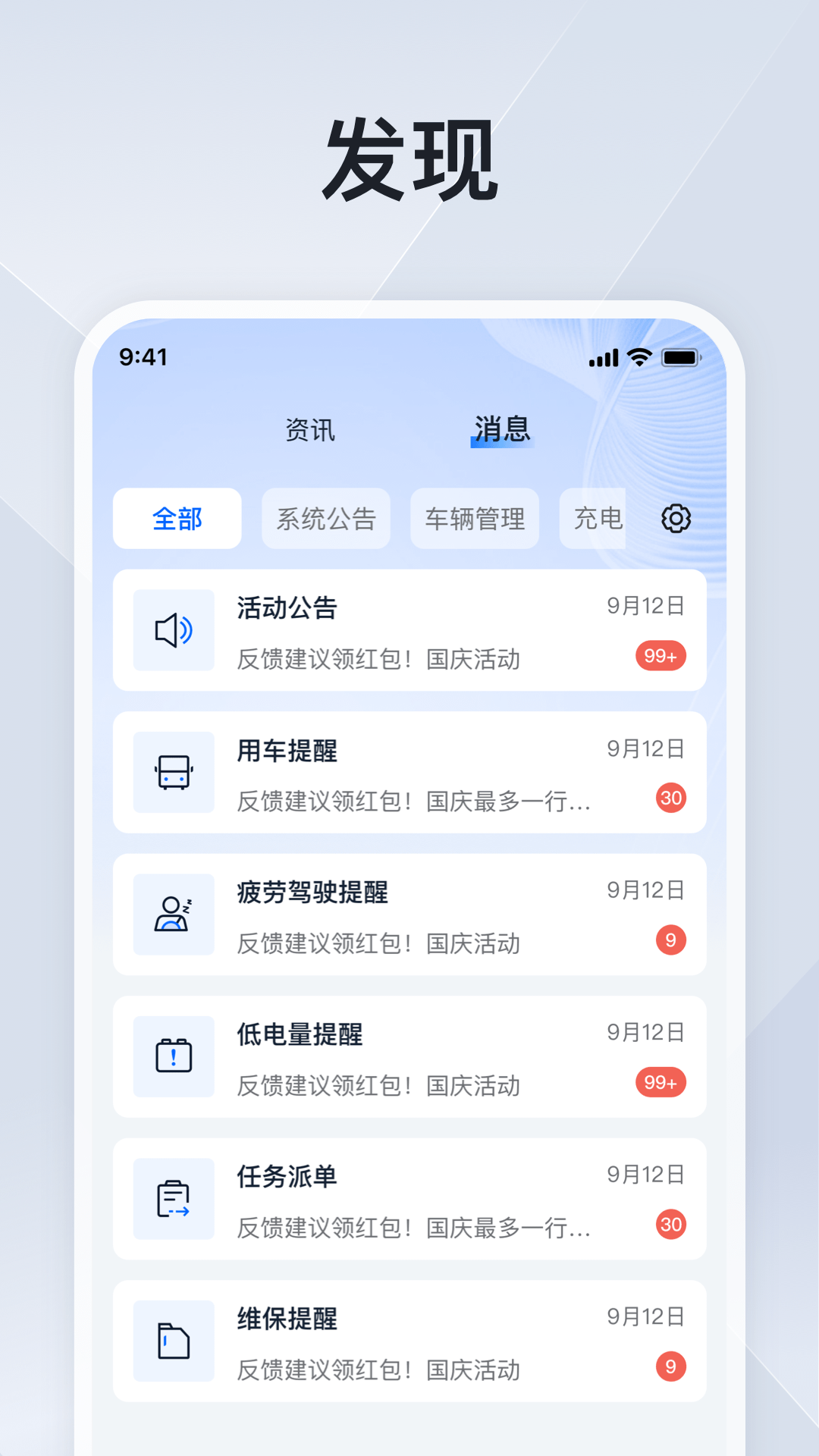Image resolution: width=819 pixels, height=1456 pixels.
Task: Open the 活动公告 message entry
Action: [409, 629]
